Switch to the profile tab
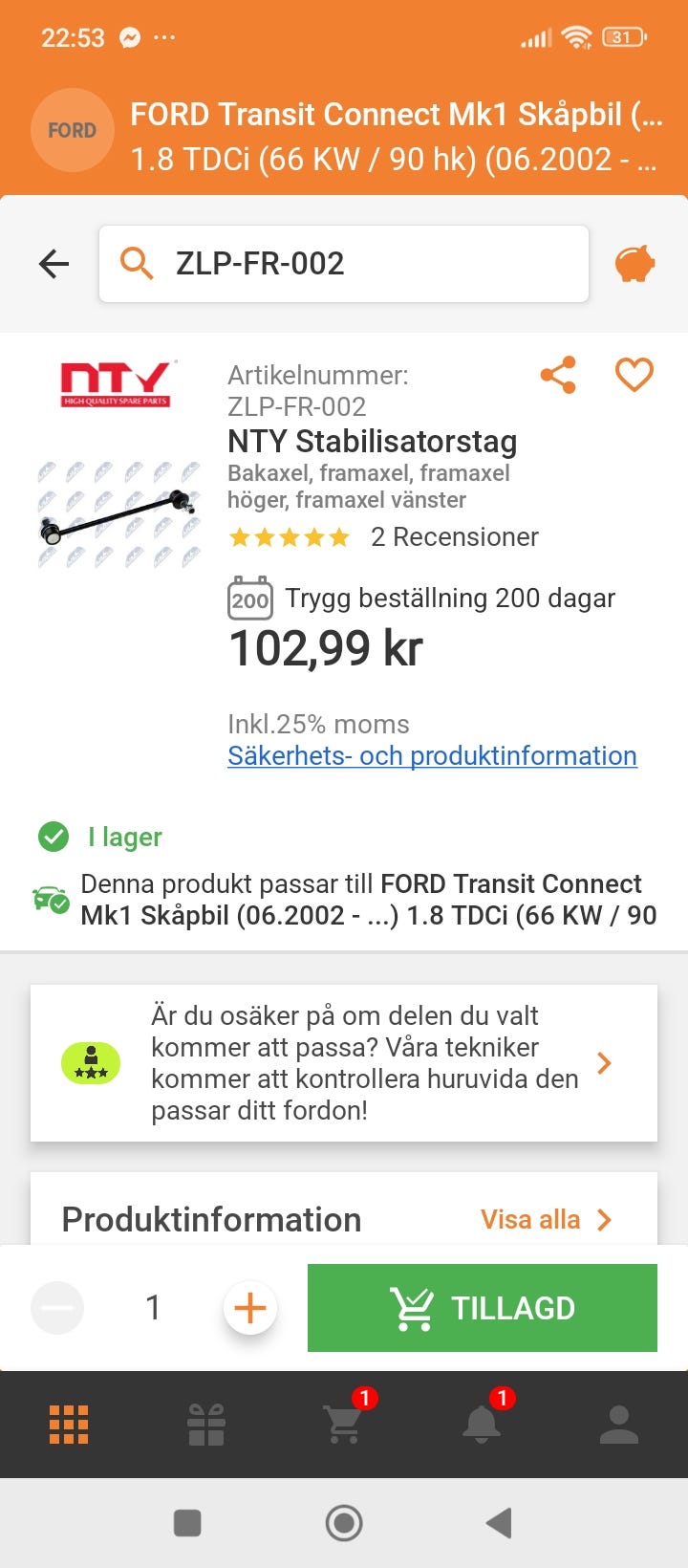The width and height of the screenshot is (688, 1568). pyautogui.click(x=619, y=1424)
